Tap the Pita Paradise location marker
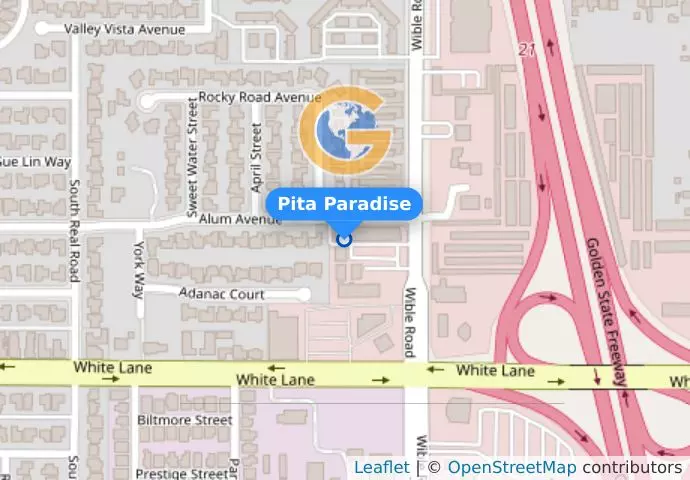 tap(344, 239)
